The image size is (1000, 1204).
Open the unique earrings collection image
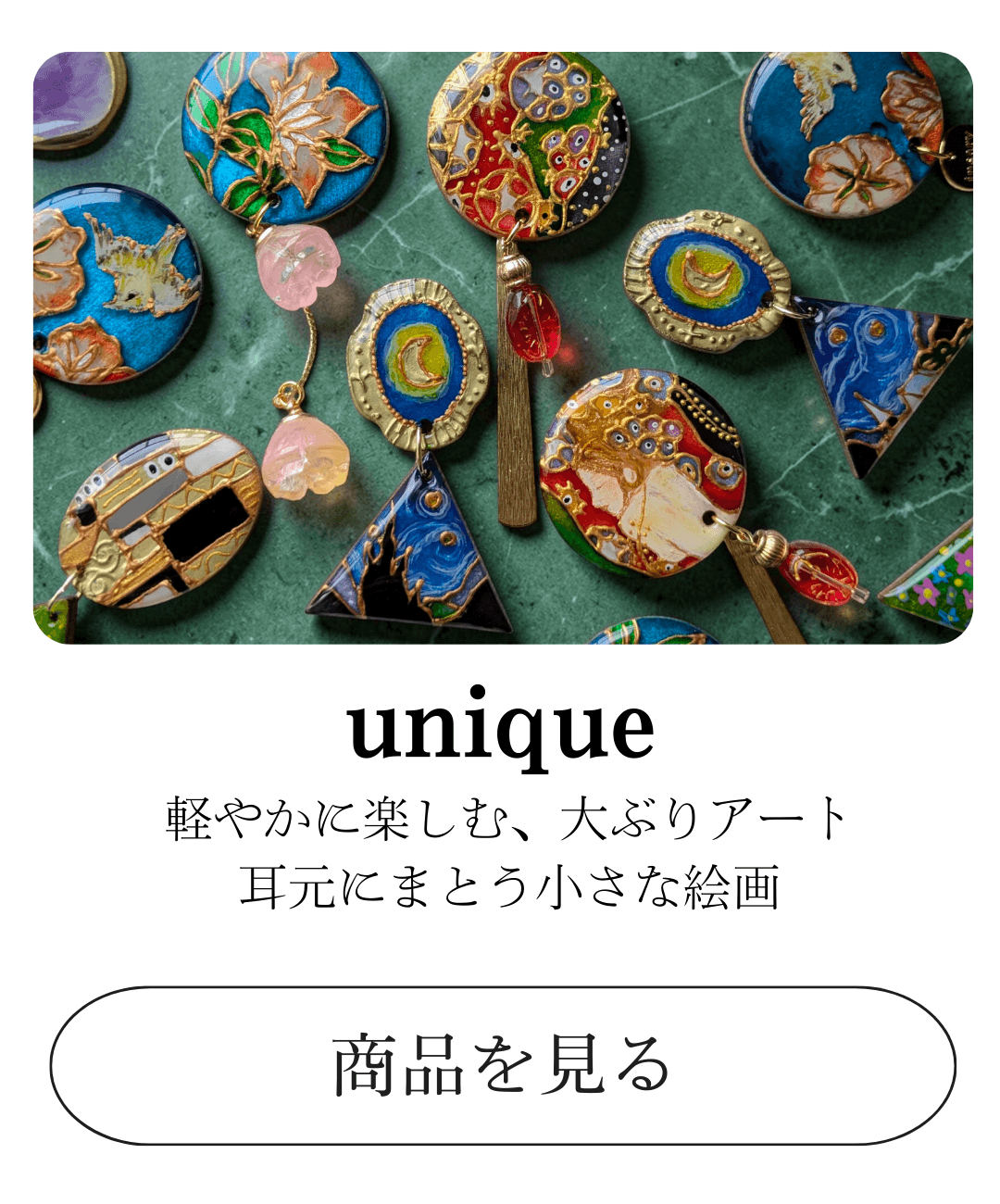coord(502,347)
